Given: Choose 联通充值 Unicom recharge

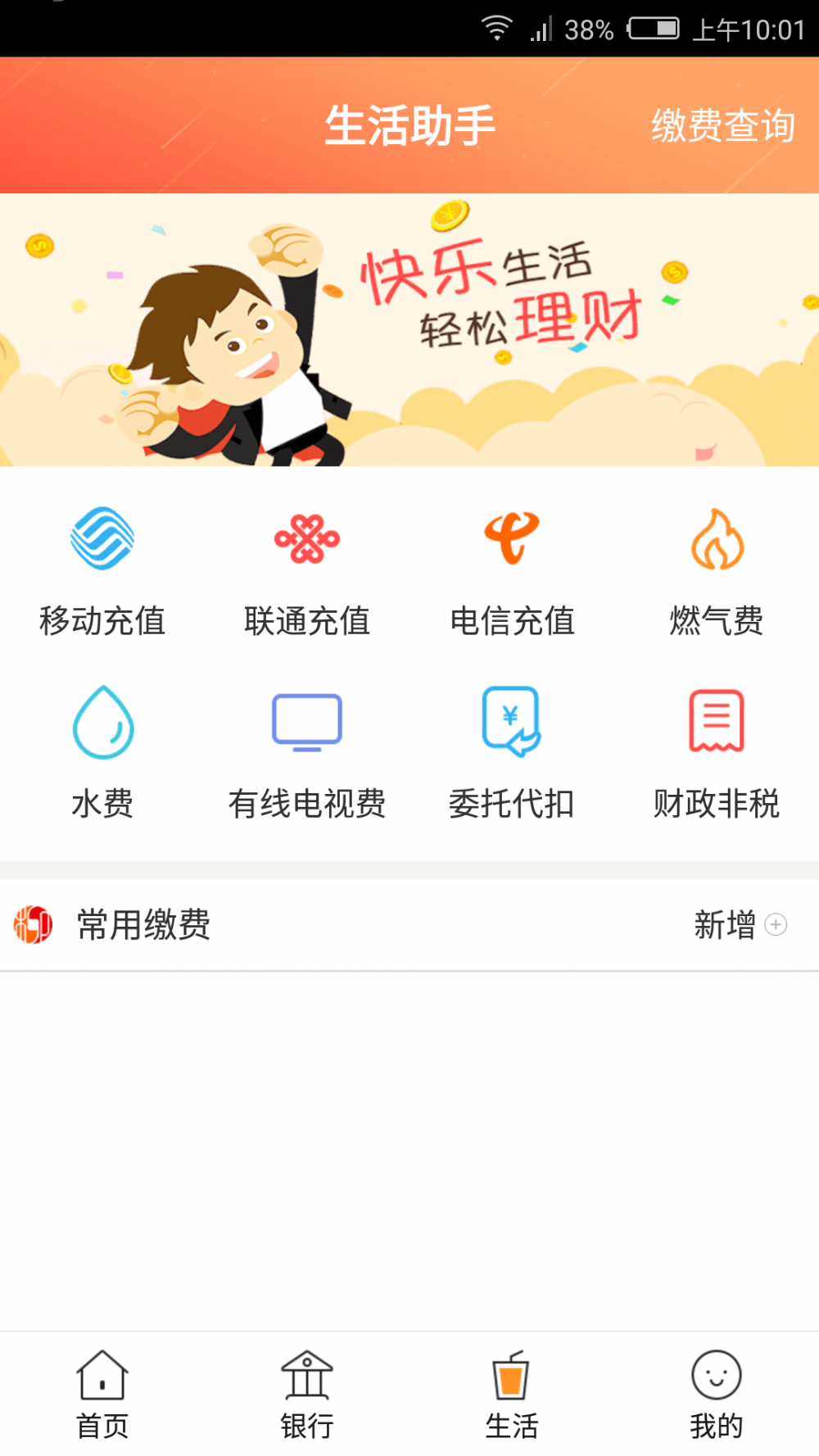Looking at the screenshot, I should 307,571.
